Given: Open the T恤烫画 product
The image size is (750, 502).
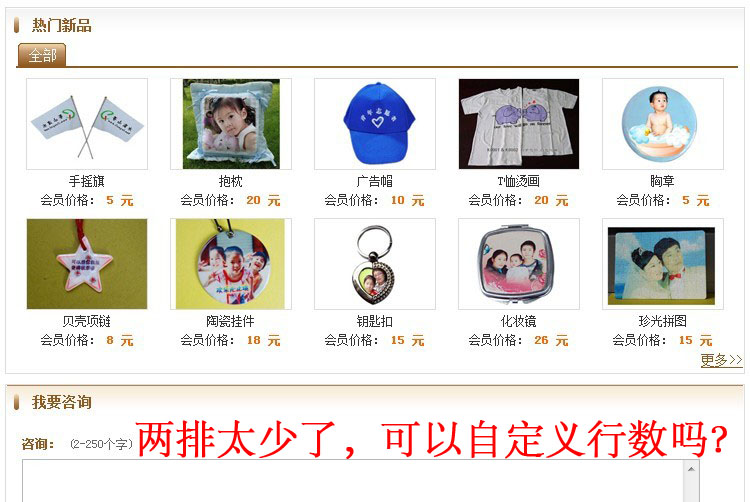Looking at the screenshot, I should 519,124.
